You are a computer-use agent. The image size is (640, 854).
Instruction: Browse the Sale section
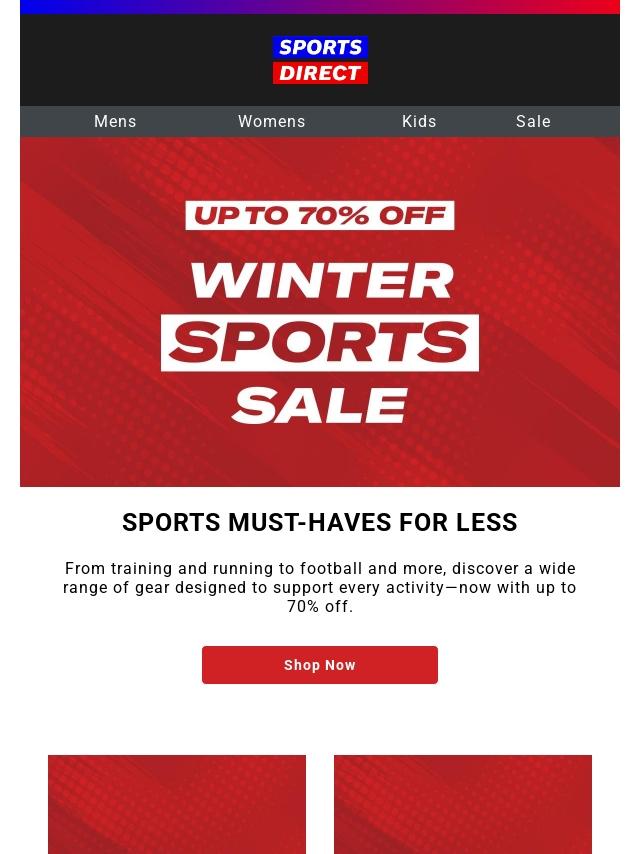click(533, 122)
